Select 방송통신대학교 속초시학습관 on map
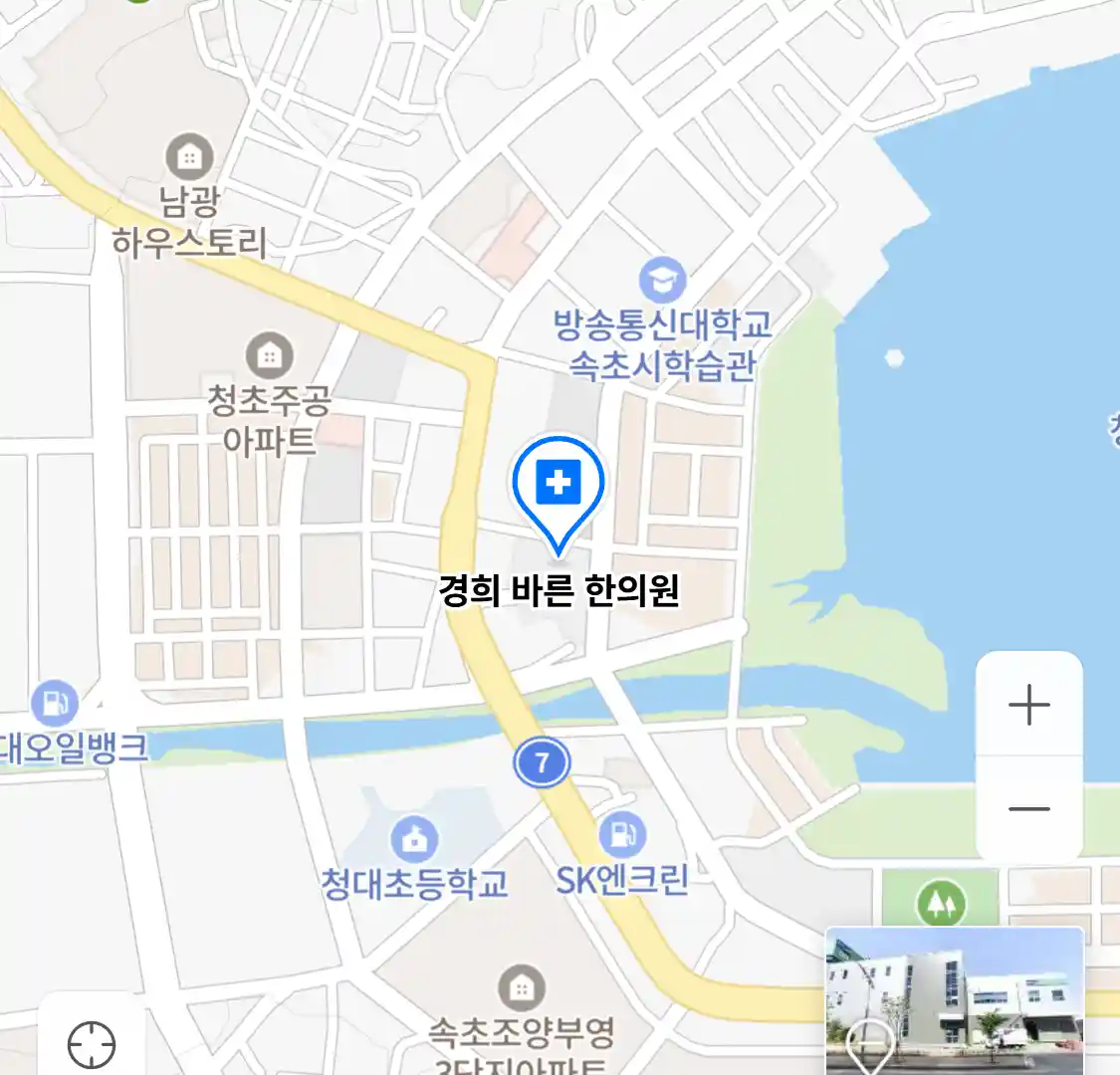 tap(662, 280)
